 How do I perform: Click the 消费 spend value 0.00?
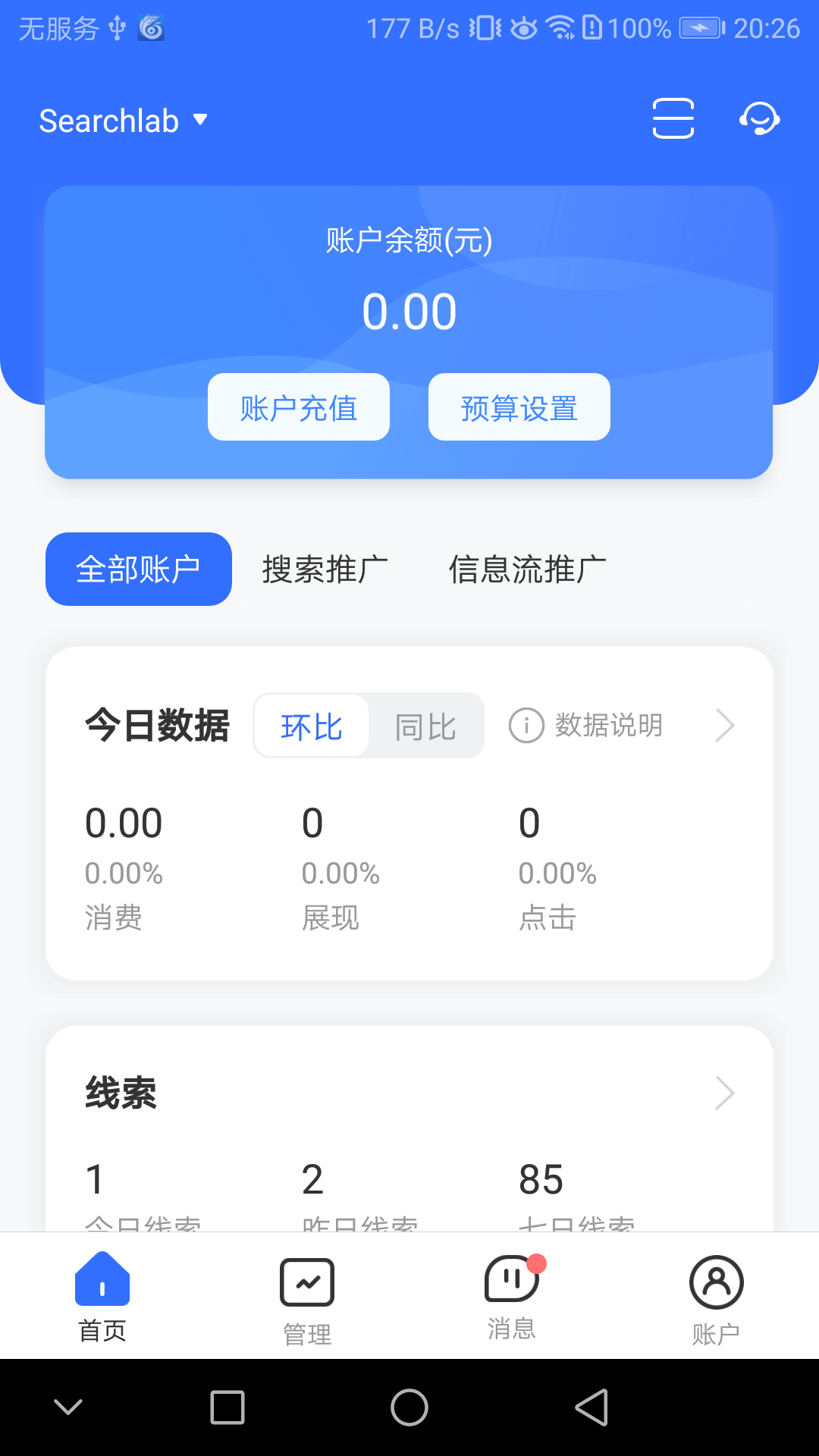coord(123,822)
